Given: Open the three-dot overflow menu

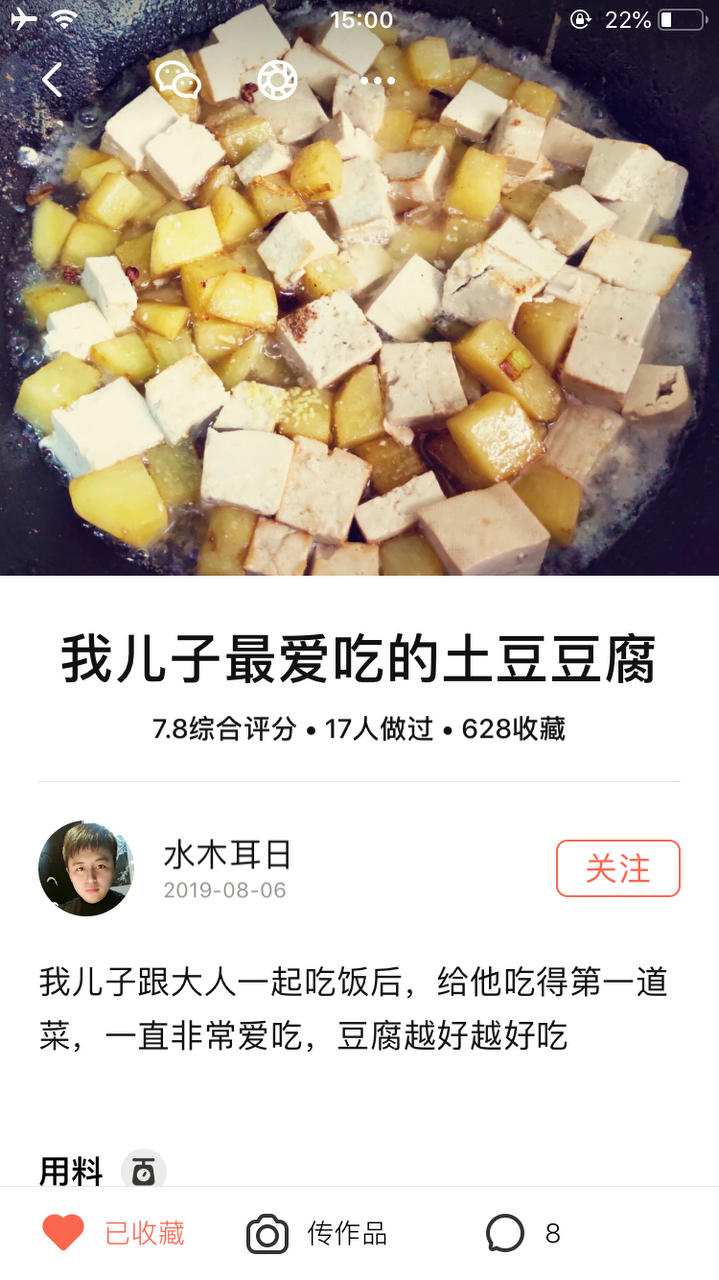Looking at the screenshot, I should (377, 80).
